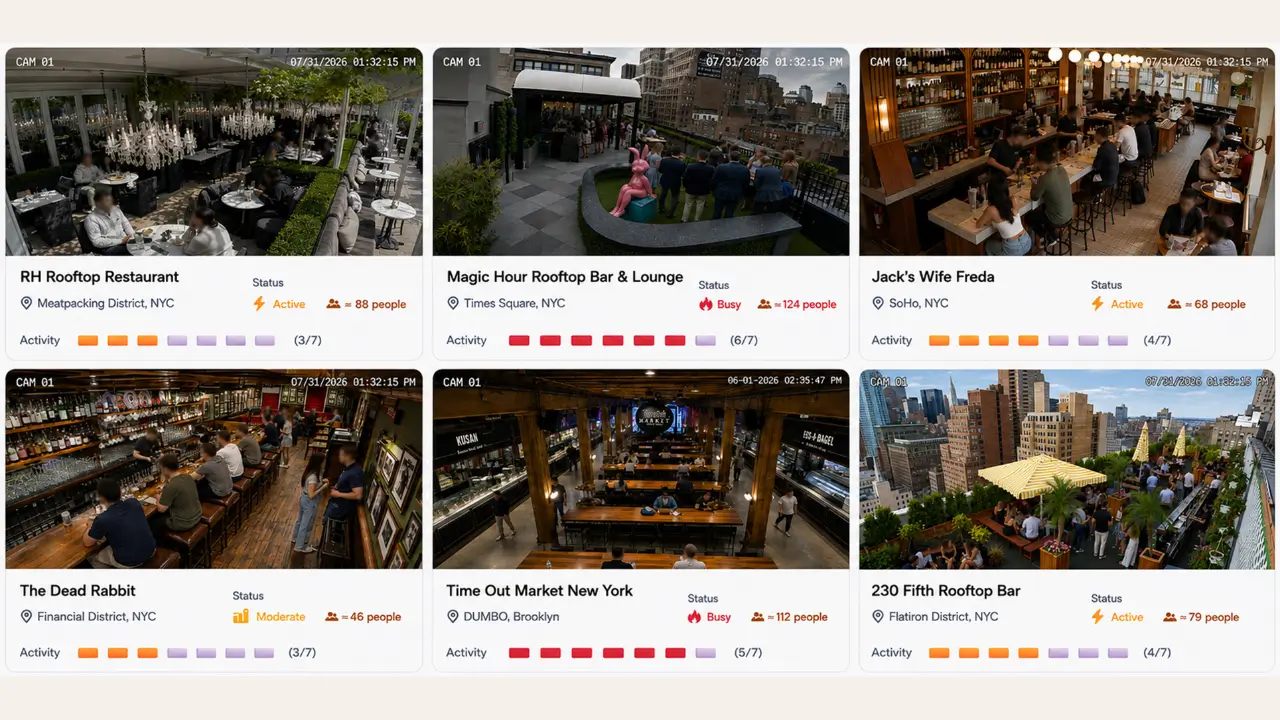Open the RH Rooftop Restaurant camera card

[x=214, y=203]
